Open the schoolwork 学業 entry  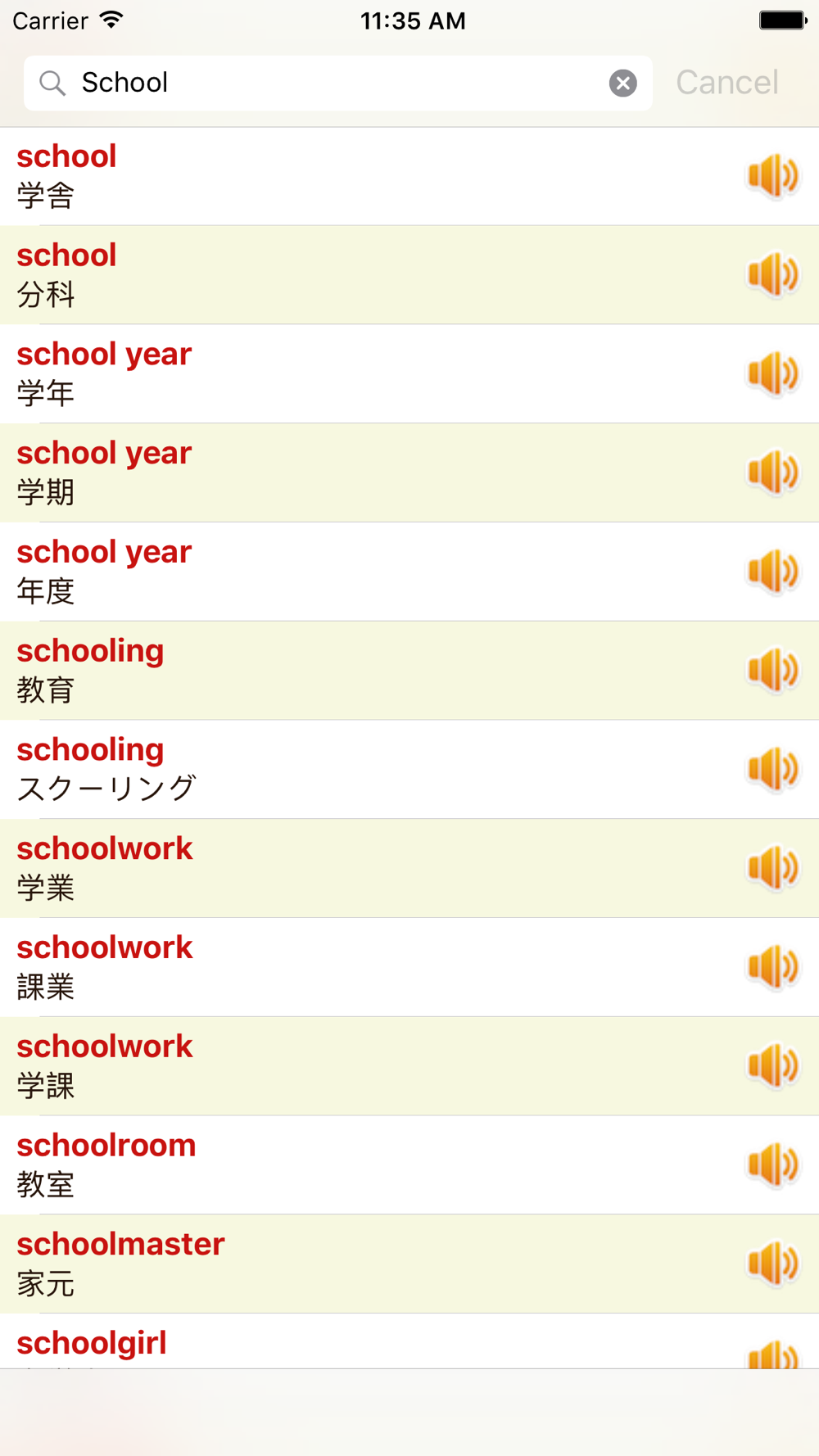(x=409, y=868)
